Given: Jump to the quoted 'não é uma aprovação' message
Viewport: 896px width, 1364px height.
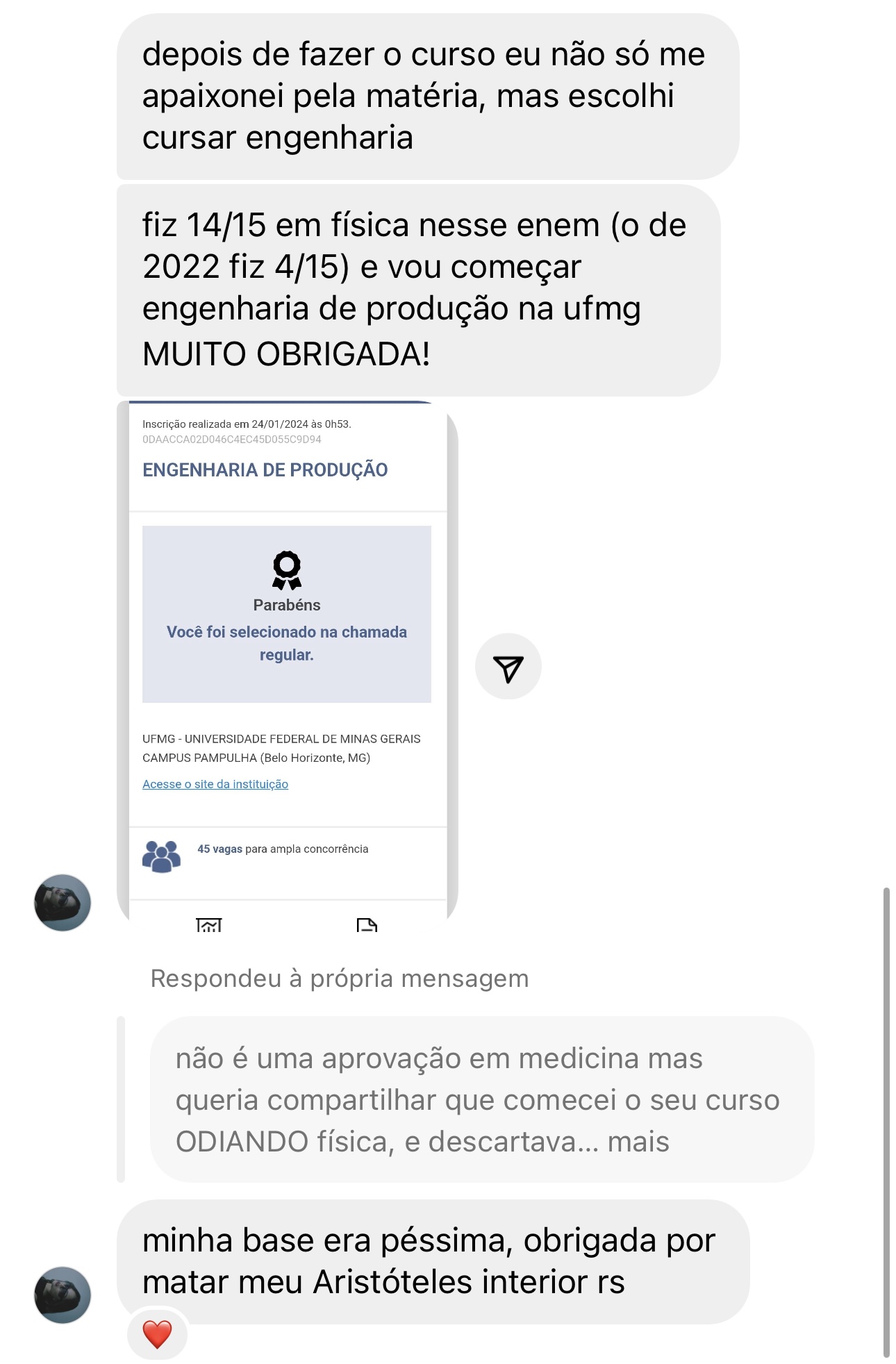Looking at the screenshot, I should click(481, 1099).
